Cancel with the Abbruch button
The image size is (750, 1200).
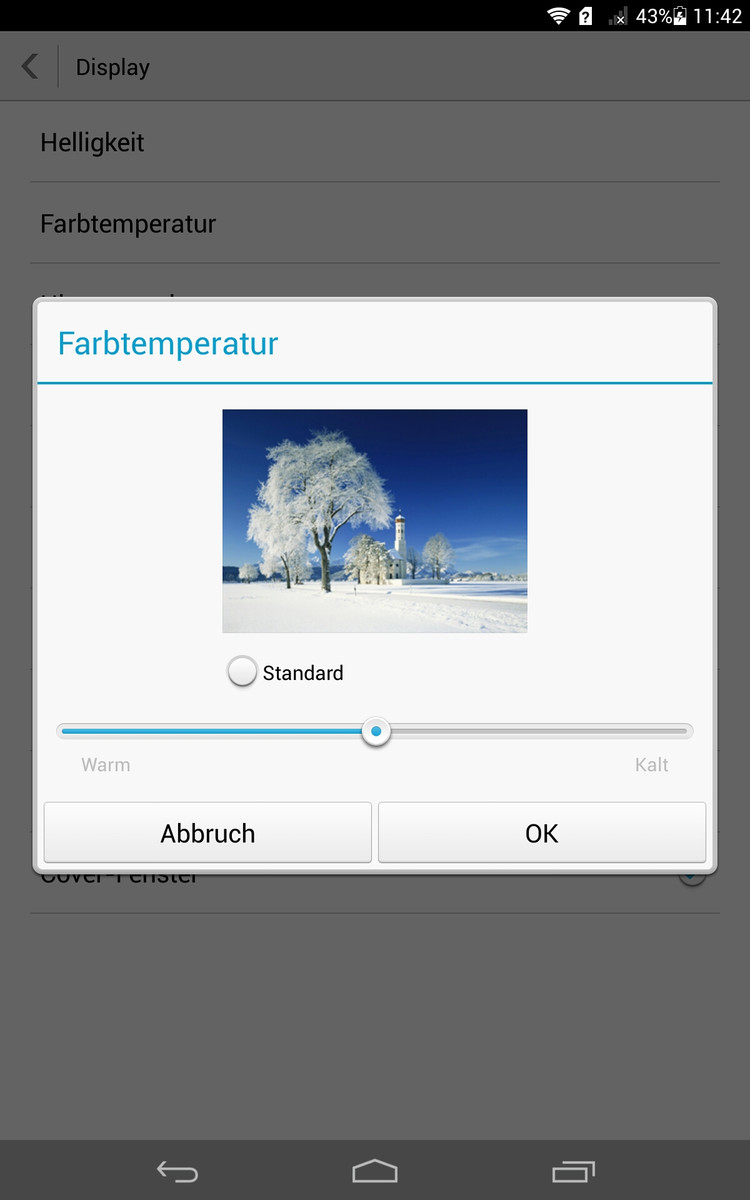click(208, 832)
